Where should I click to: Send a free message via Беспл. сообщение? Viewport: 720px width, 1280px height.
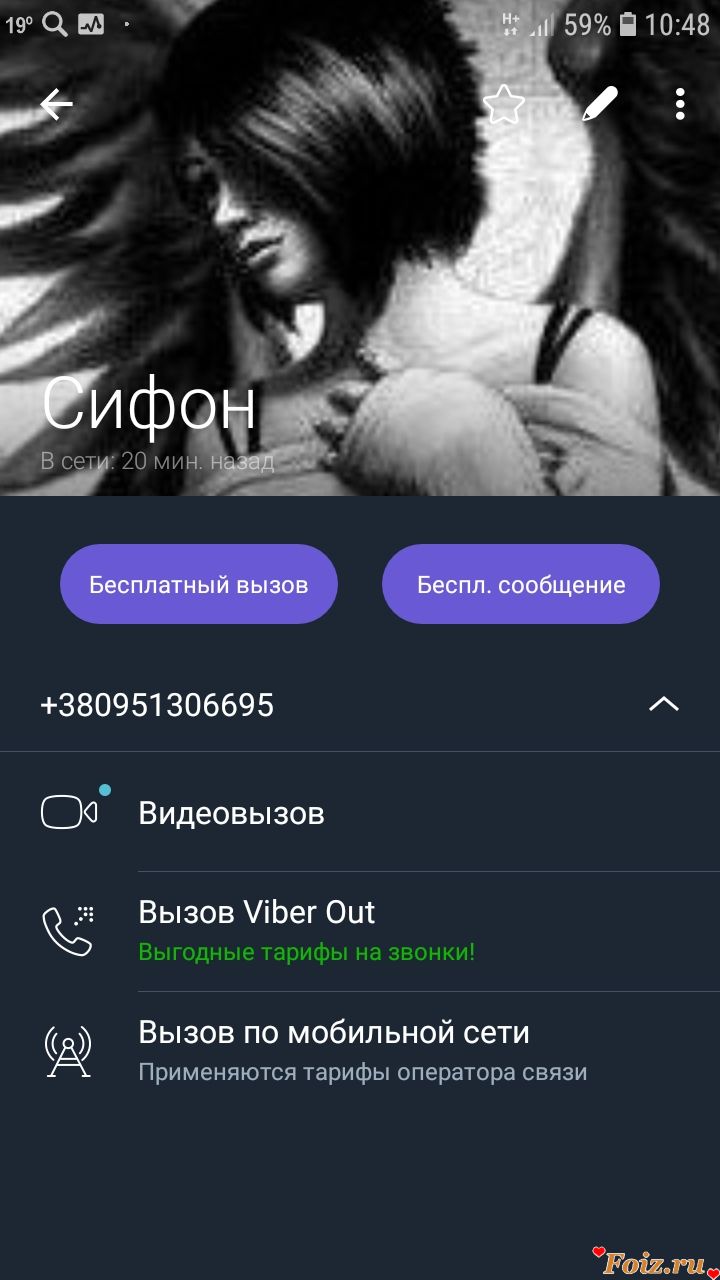point(521,584)
